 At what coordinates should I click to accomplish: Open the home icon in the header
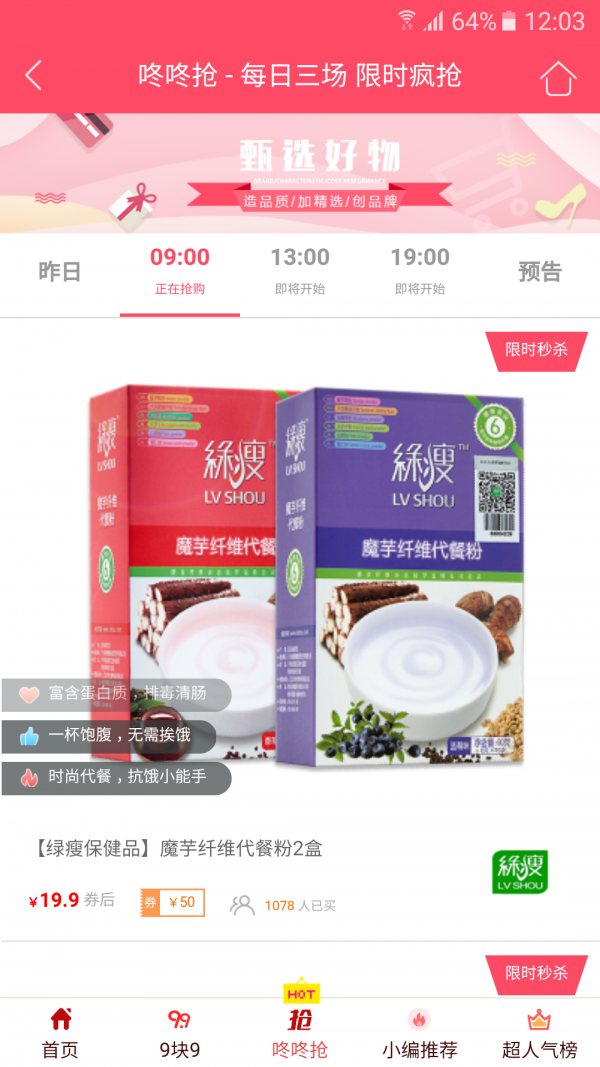pos(558,77)
